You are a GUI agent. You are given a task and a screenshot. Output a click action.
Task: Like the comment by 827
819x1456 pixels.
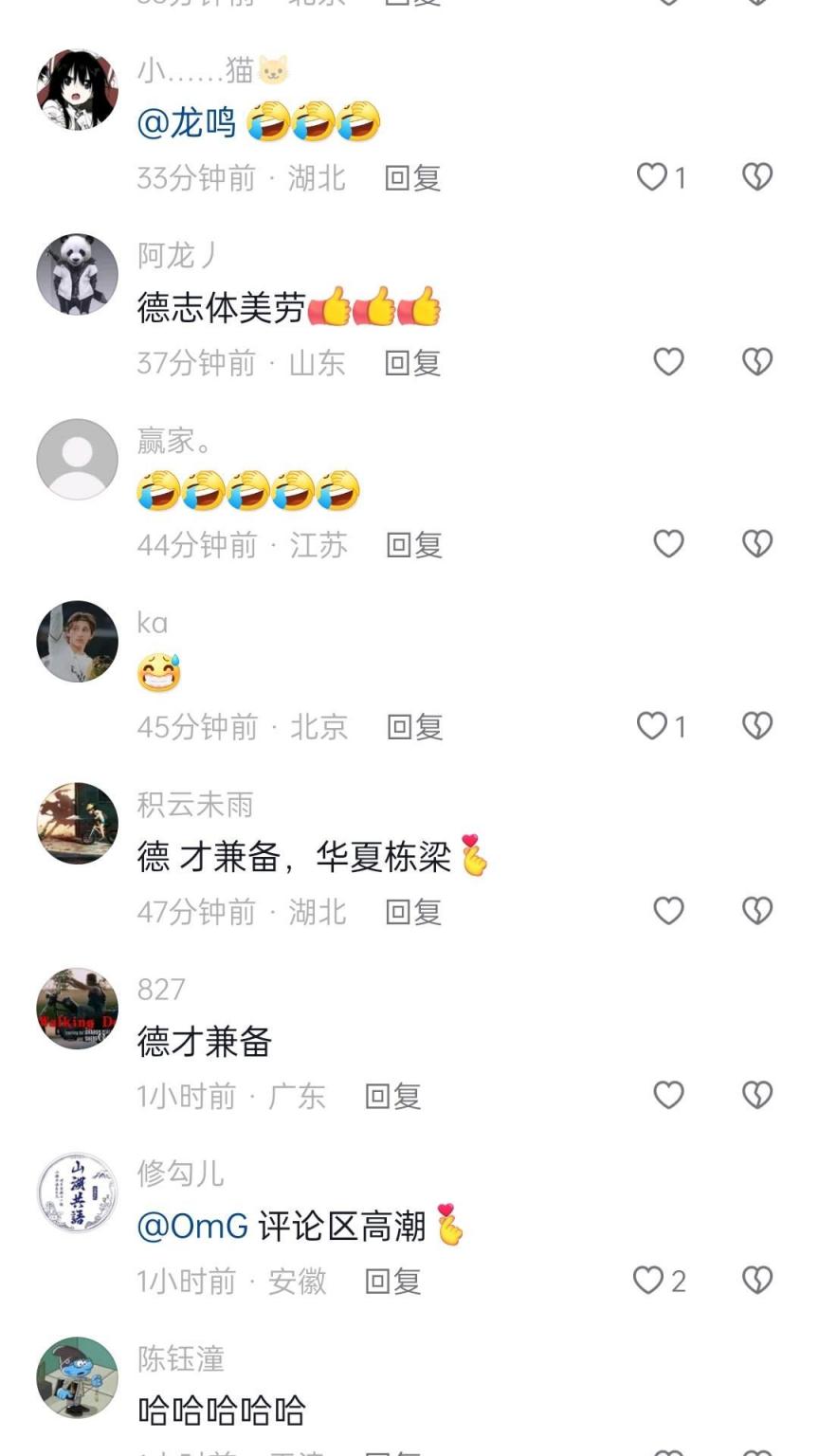(x=668, y=1095)
